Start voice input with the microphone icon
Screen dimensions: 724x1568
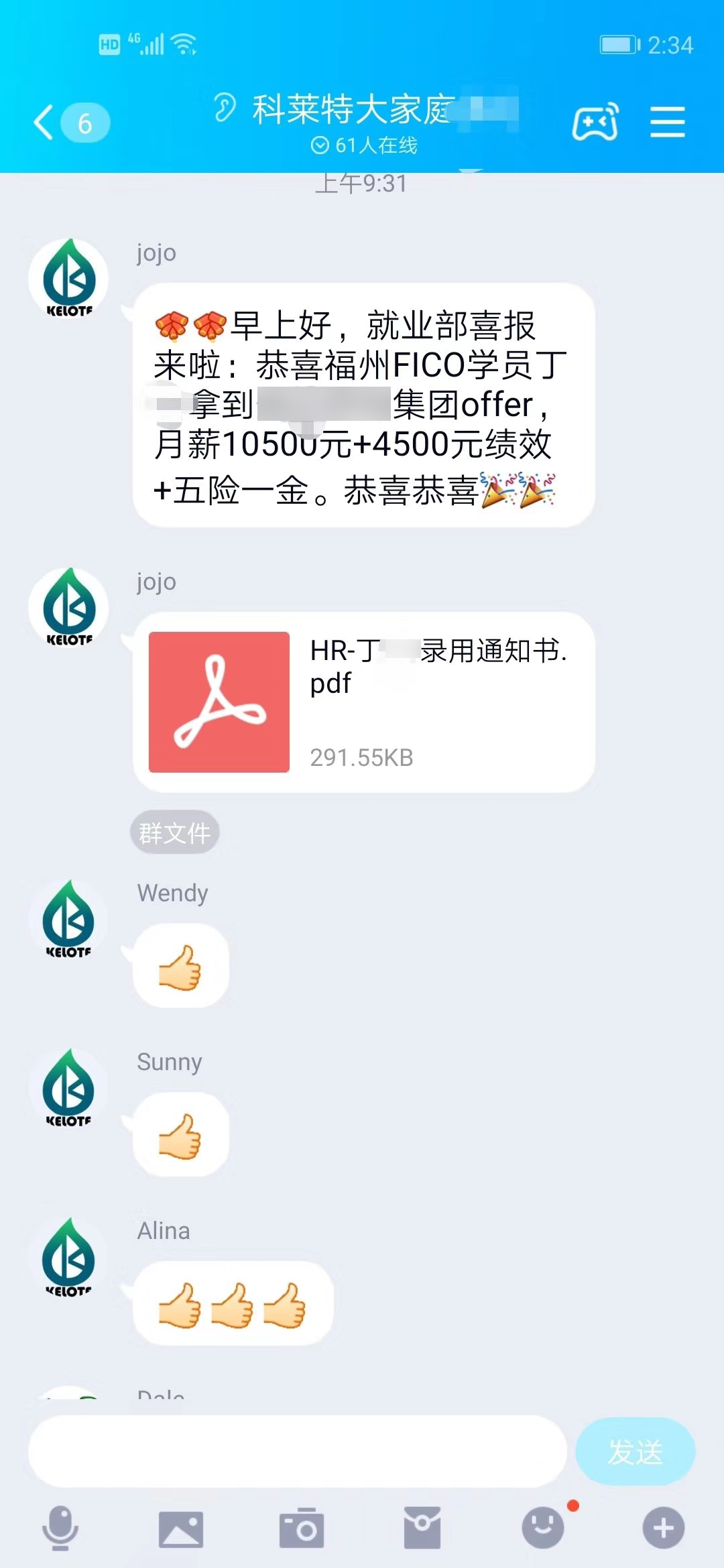click(x=60, y=1528)
